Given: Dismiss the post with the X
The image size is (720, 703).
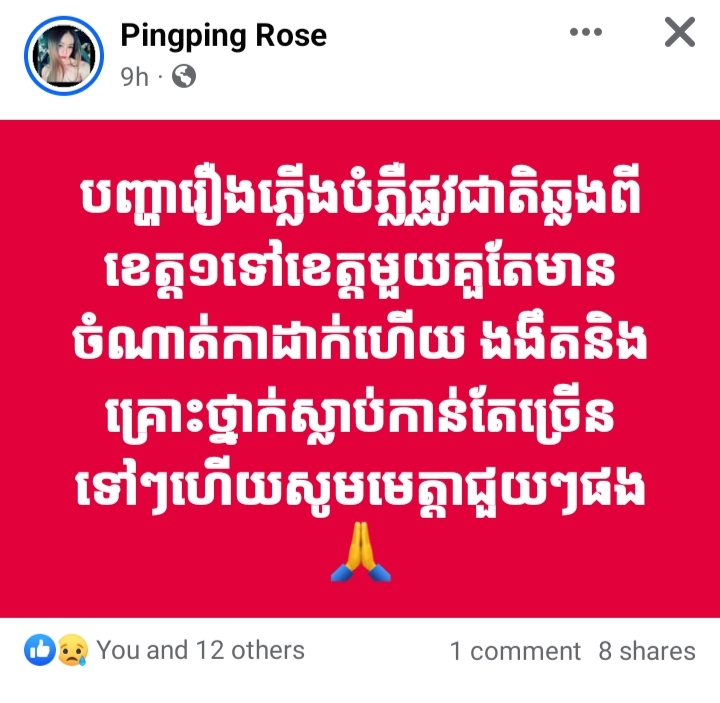Looking at the screenshot, I should click(680, 33).
